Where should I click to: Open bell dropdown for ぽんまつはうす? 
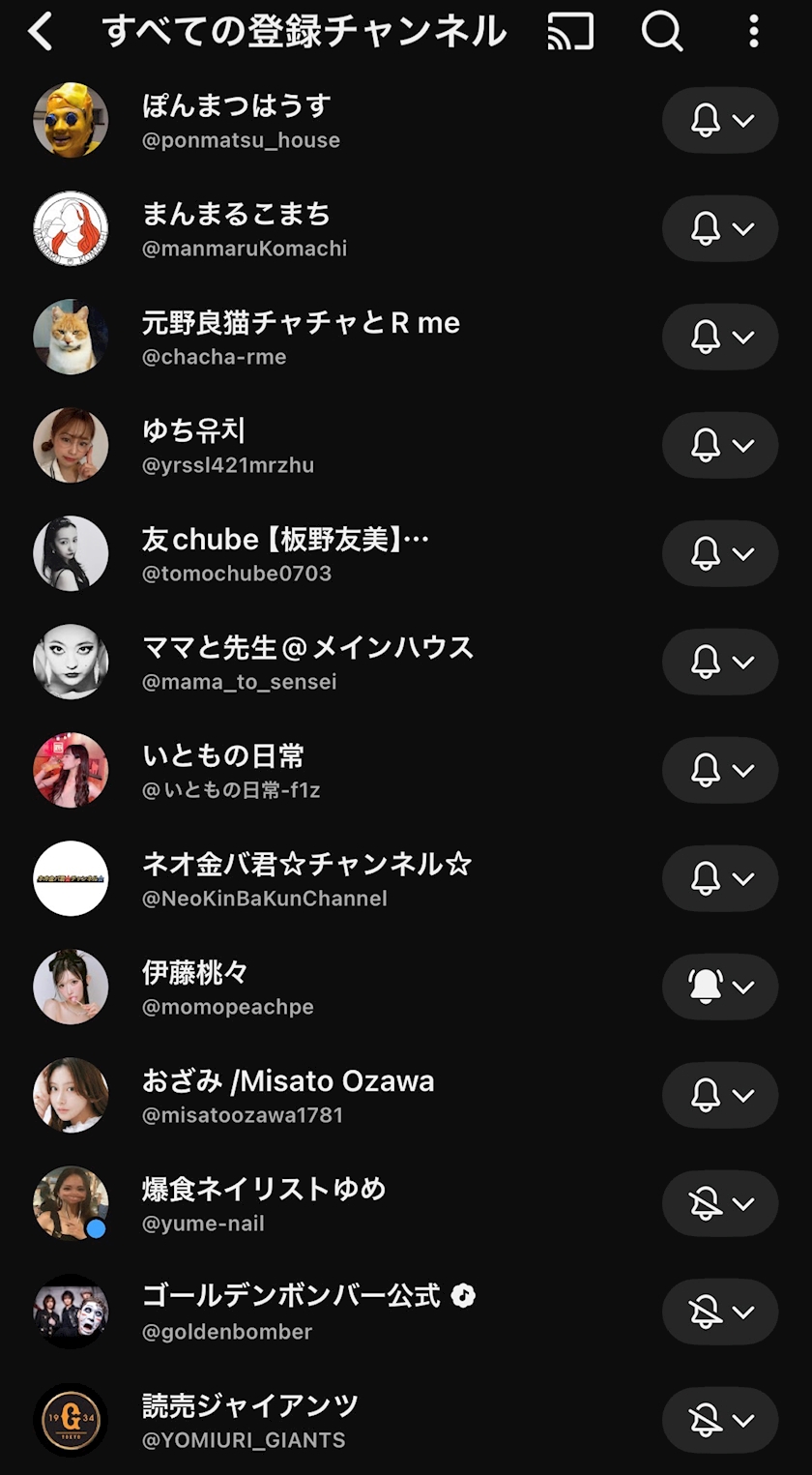pos(719,120)
